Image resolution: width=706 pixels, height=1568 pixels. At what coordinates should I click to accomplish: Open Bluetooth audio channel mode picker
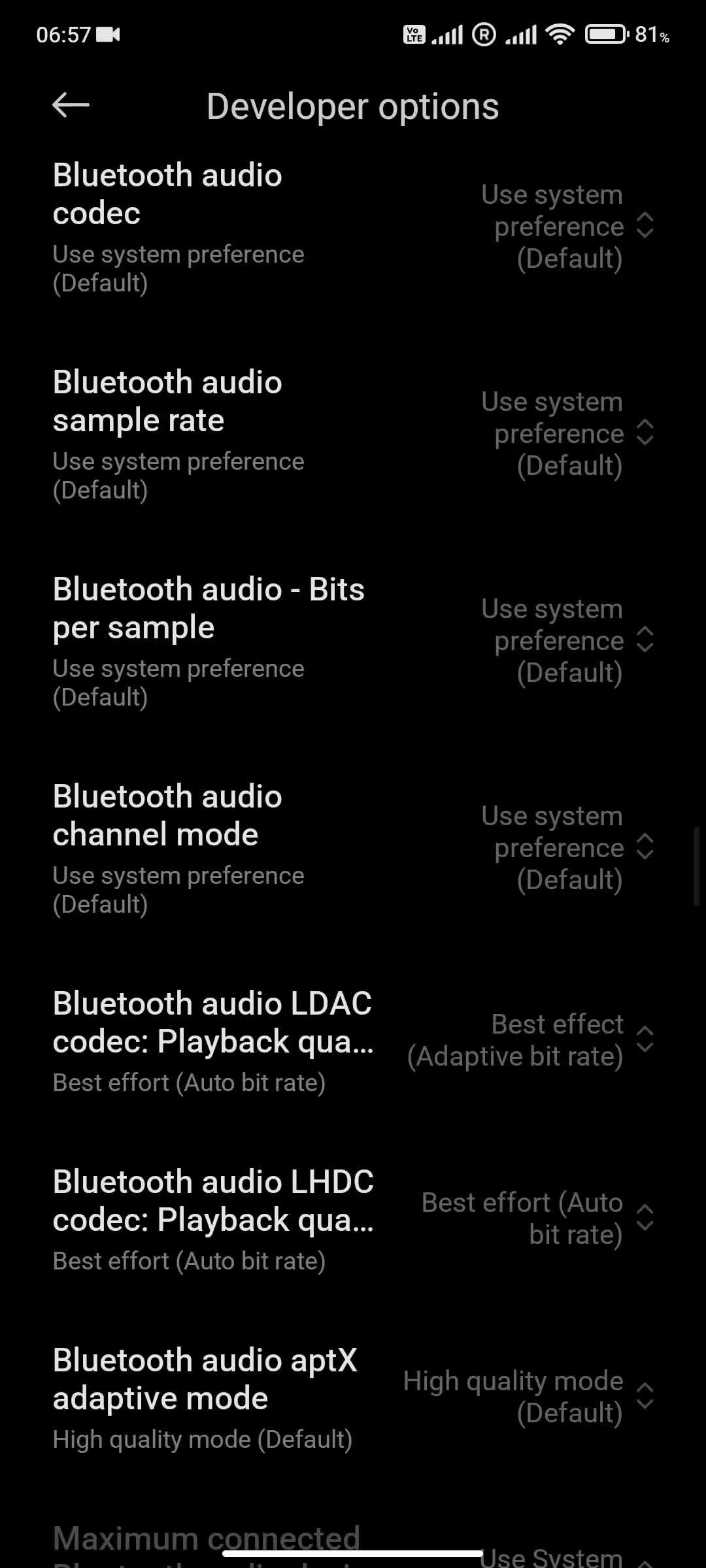[x=353, y=848]
